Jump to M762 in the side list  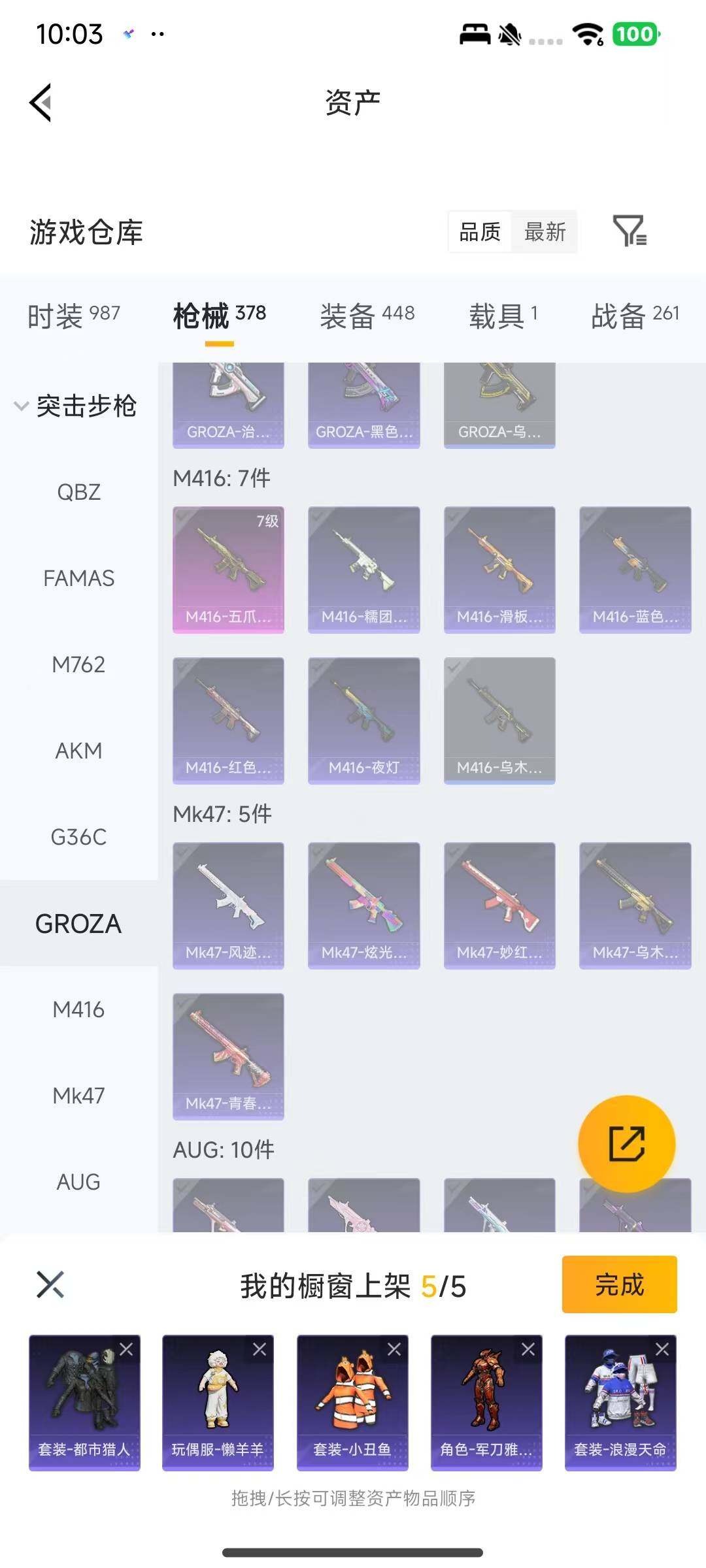(78, 664)
